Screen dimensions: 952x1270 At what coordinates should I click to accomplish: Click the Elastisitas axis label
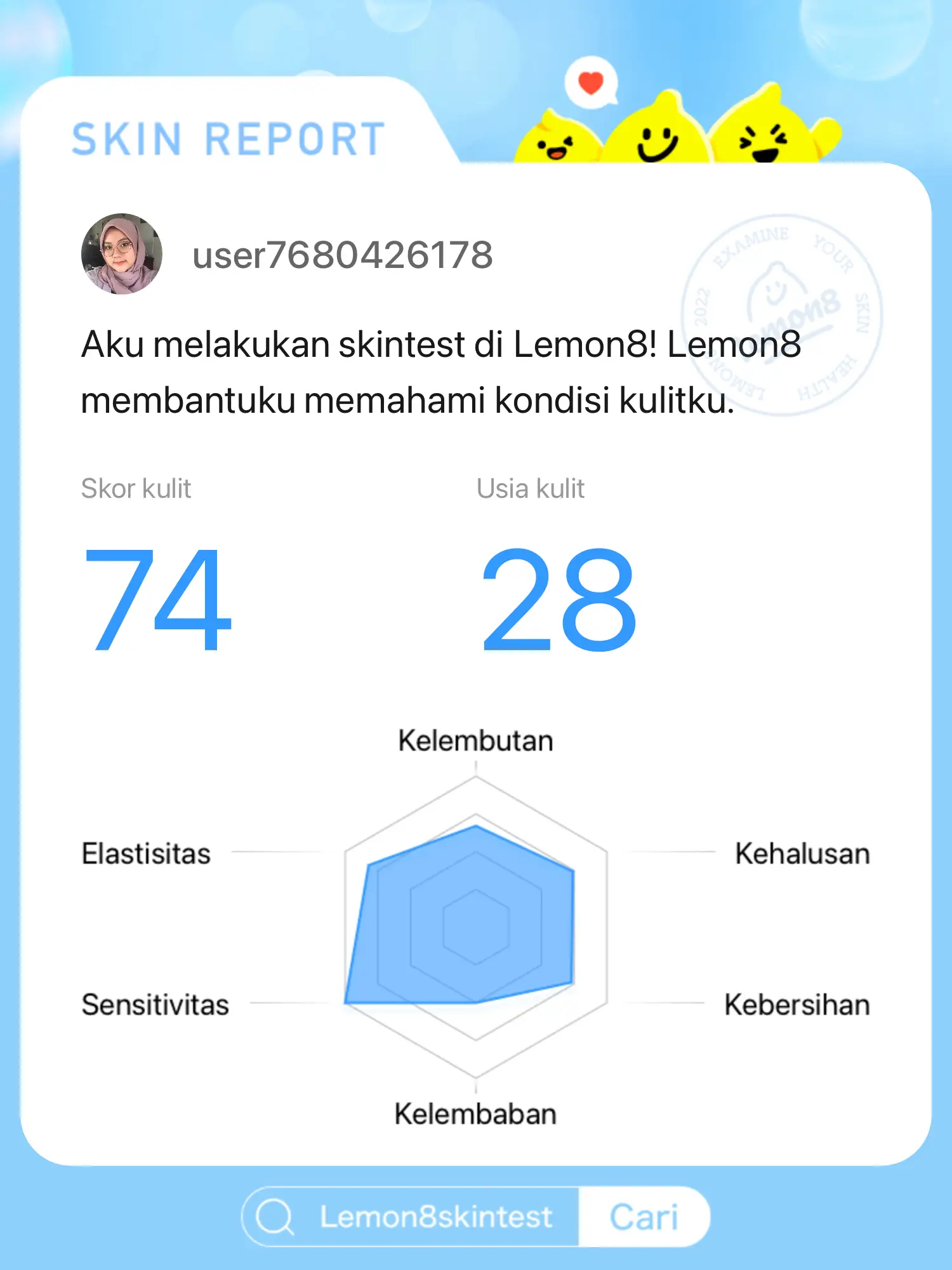click(x=147, y=853)
